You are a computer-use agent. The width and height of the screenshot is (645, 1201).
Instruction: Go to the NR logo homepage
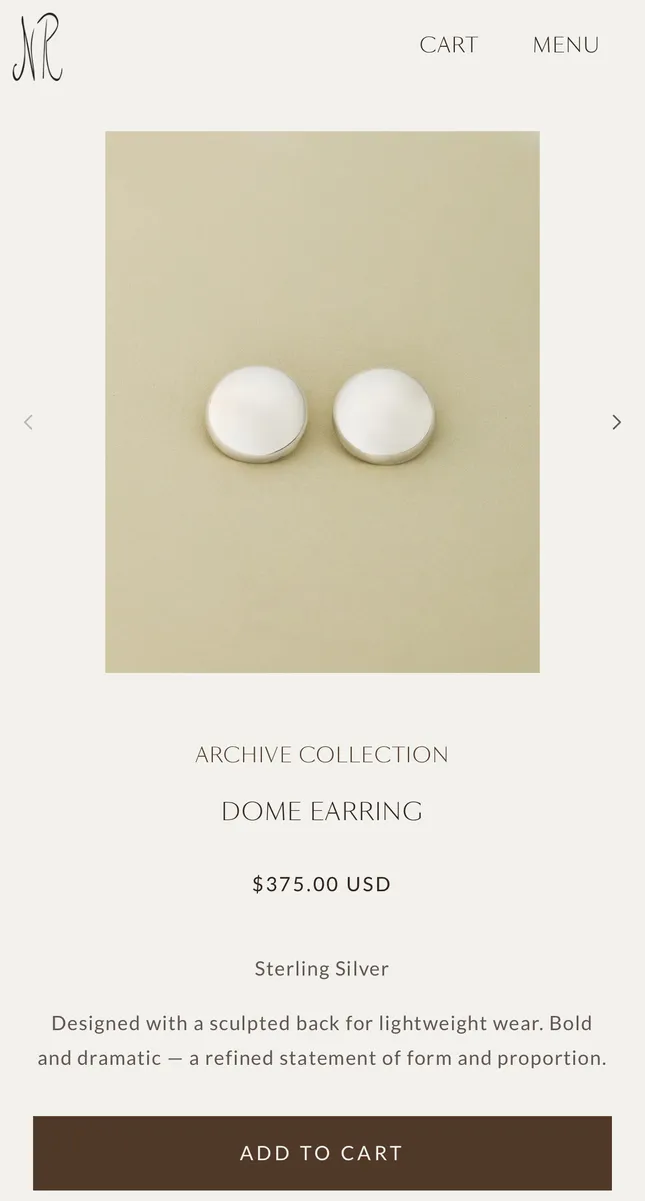37,47
